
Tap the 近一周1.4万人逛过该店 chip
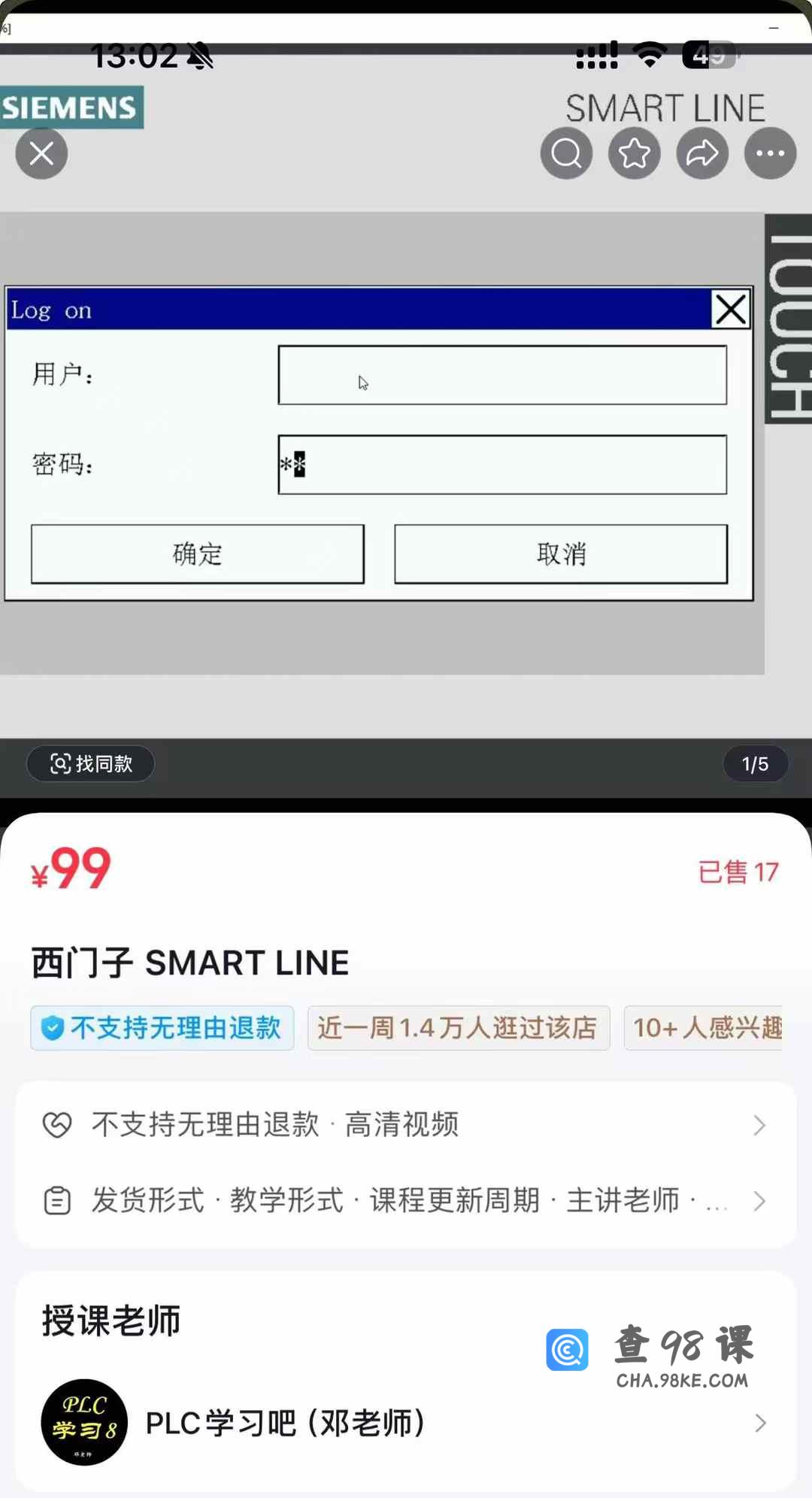click(x=458, y=1028)
